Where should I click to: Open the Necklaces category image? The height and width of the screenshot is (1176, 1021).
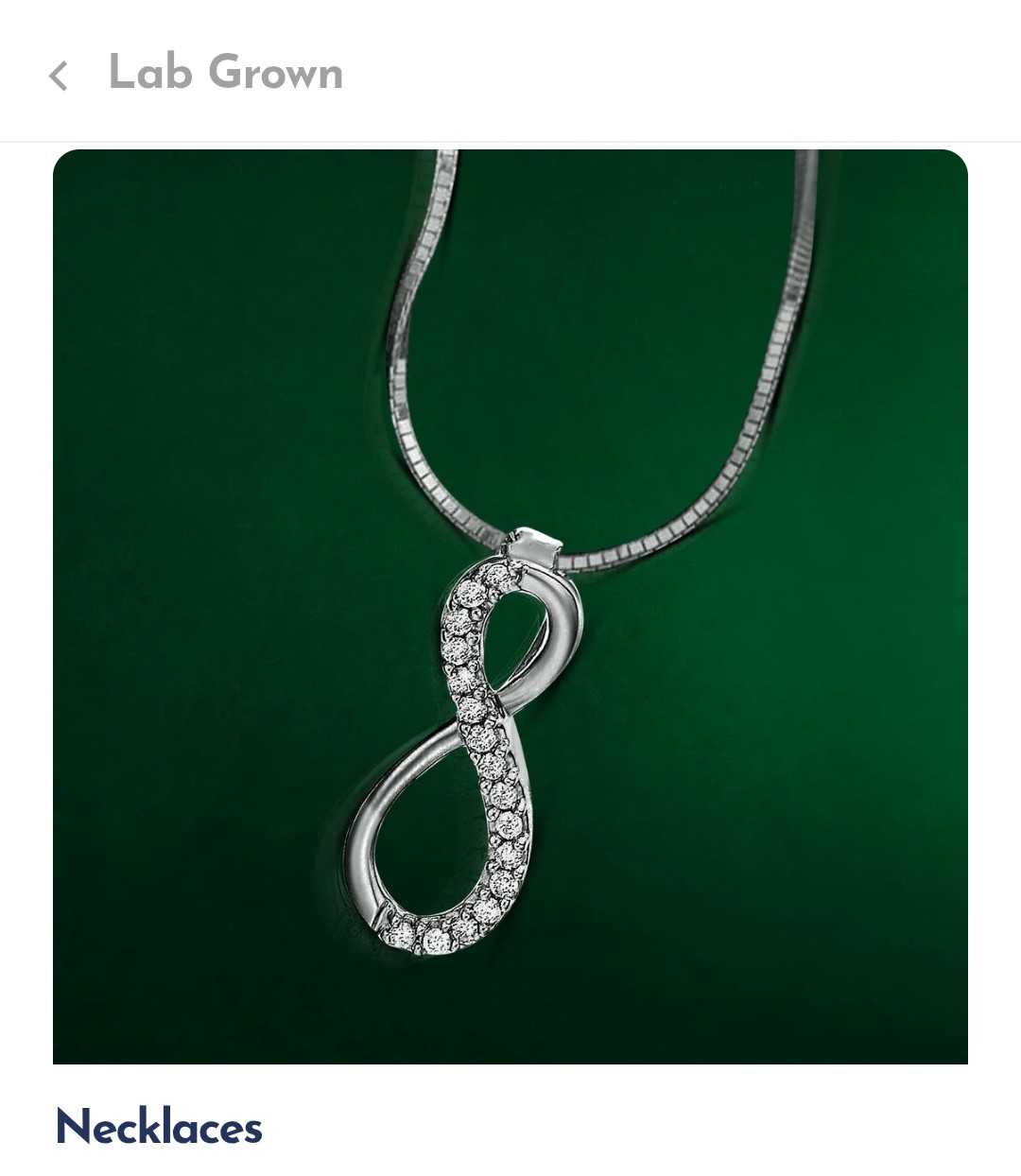point(510,606)
